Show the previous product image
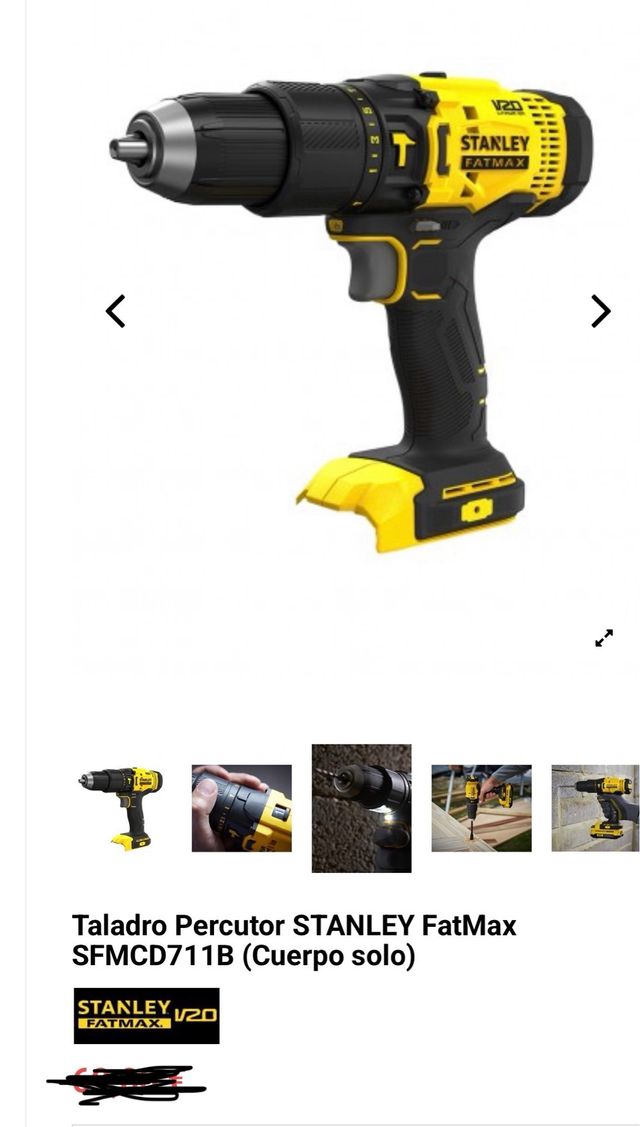The height and width of the screenshot is (1127, 640). point(116,311)
